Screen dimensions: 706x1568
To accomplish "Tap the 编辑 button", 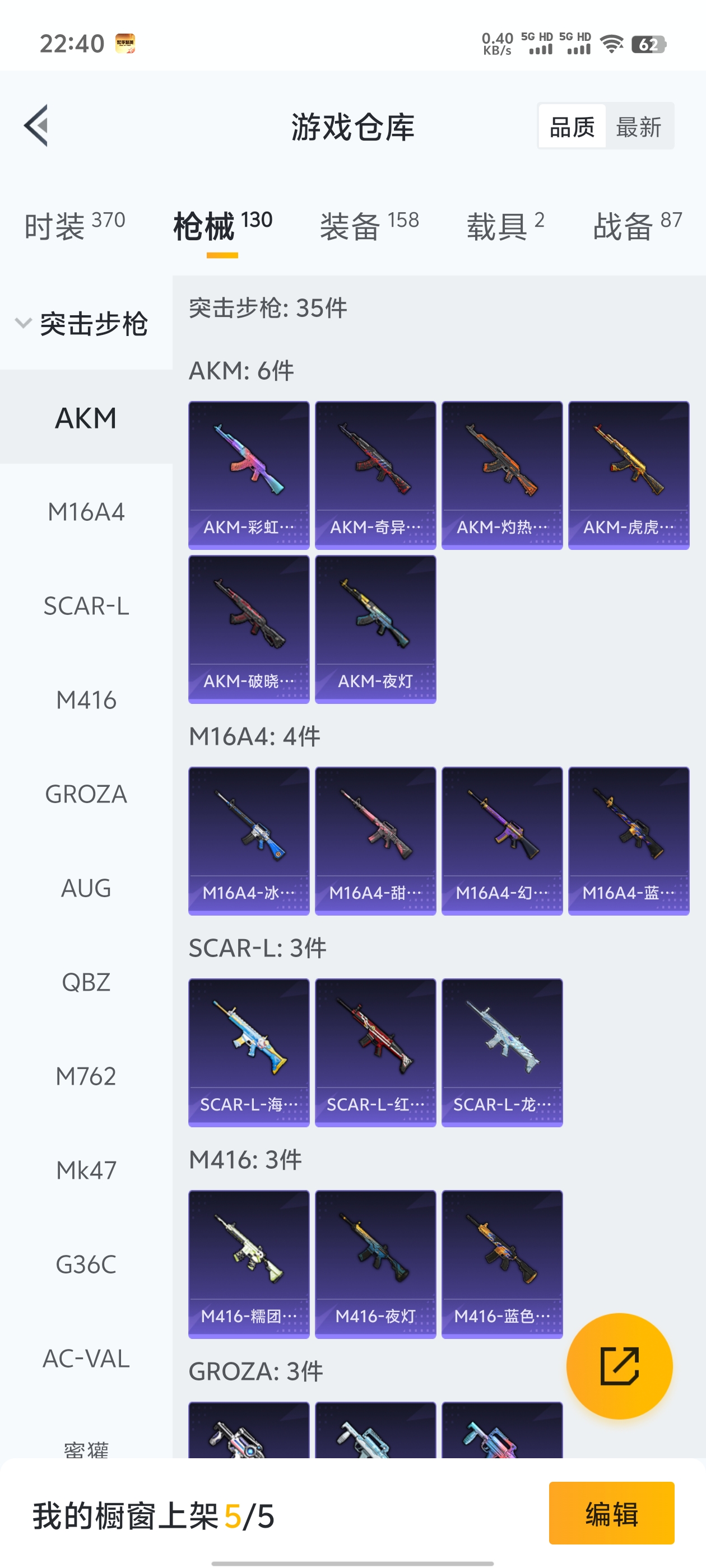I will click(611, 1513).
